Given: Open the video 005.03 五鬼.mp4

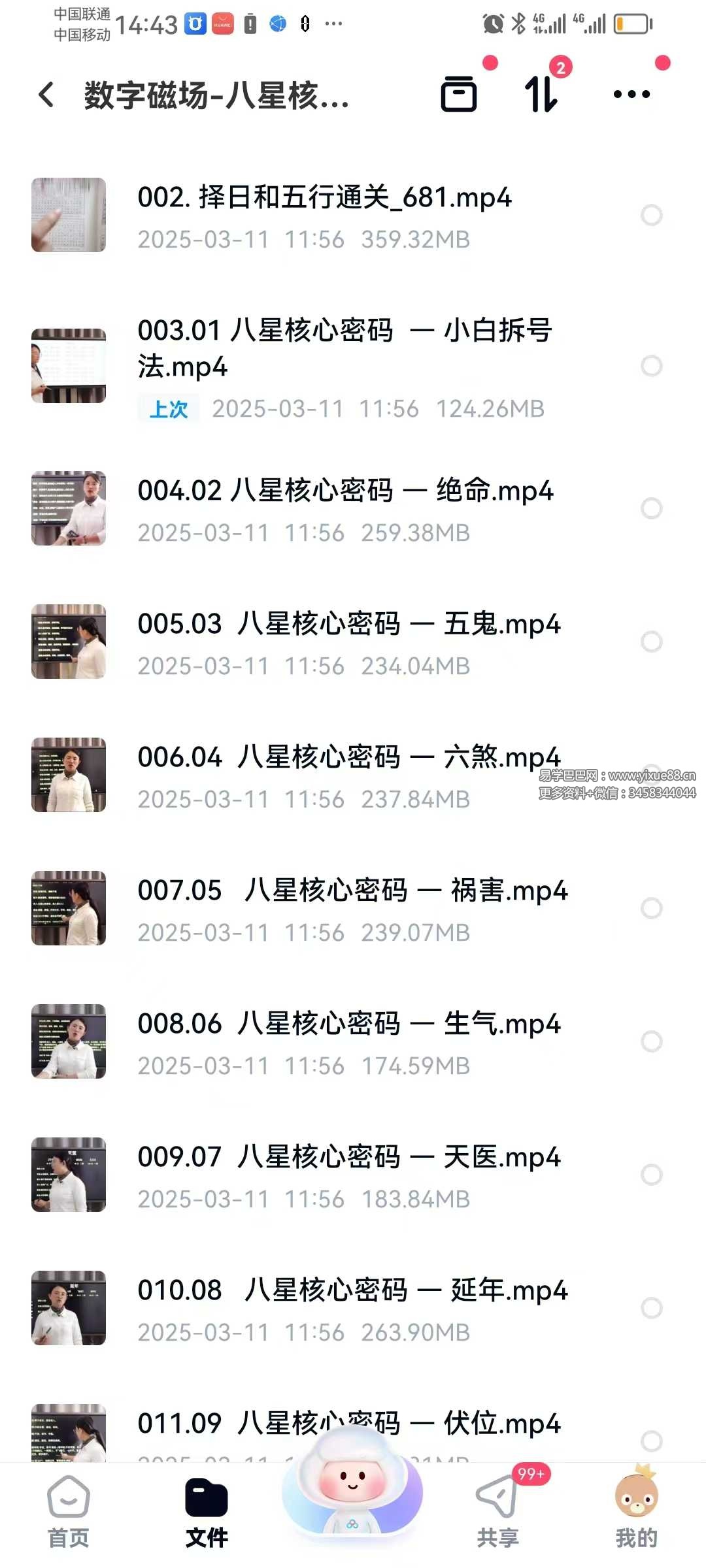Looking at the screenshot, I should click(348, 624).
